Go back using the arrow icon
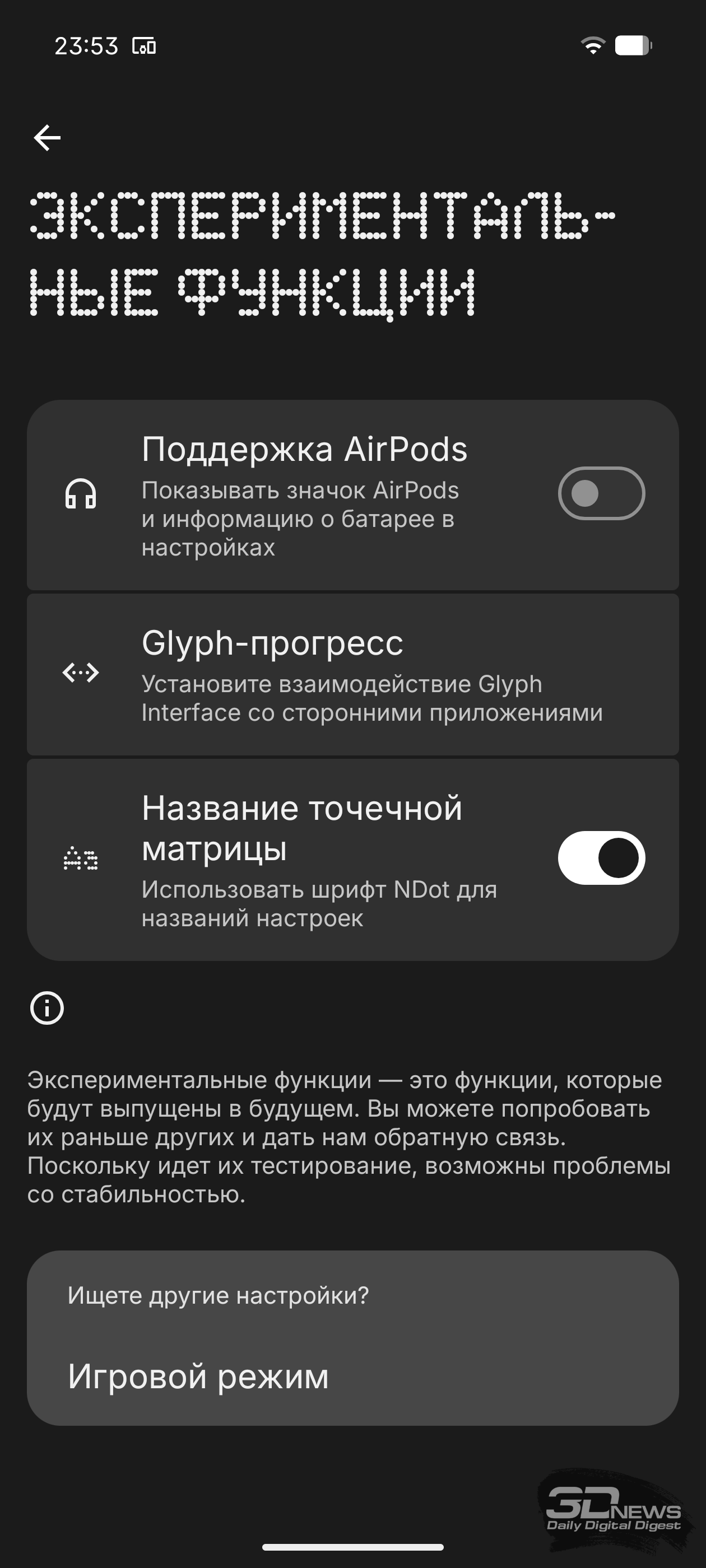The width and height of the screenshot is (706, 1568). point(47,138)
